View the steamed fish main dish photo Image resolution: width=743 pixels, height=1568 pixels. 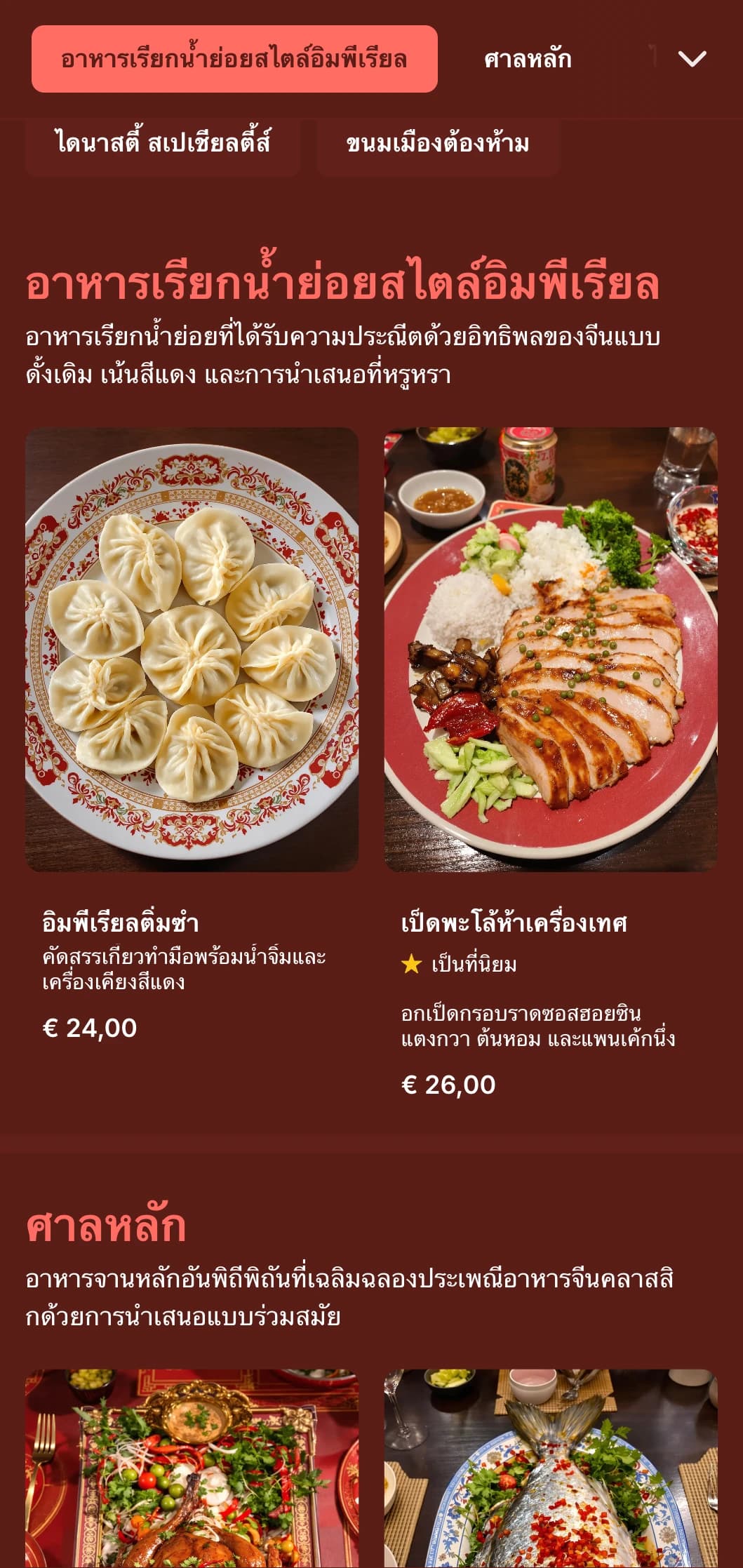(550, 1470)
